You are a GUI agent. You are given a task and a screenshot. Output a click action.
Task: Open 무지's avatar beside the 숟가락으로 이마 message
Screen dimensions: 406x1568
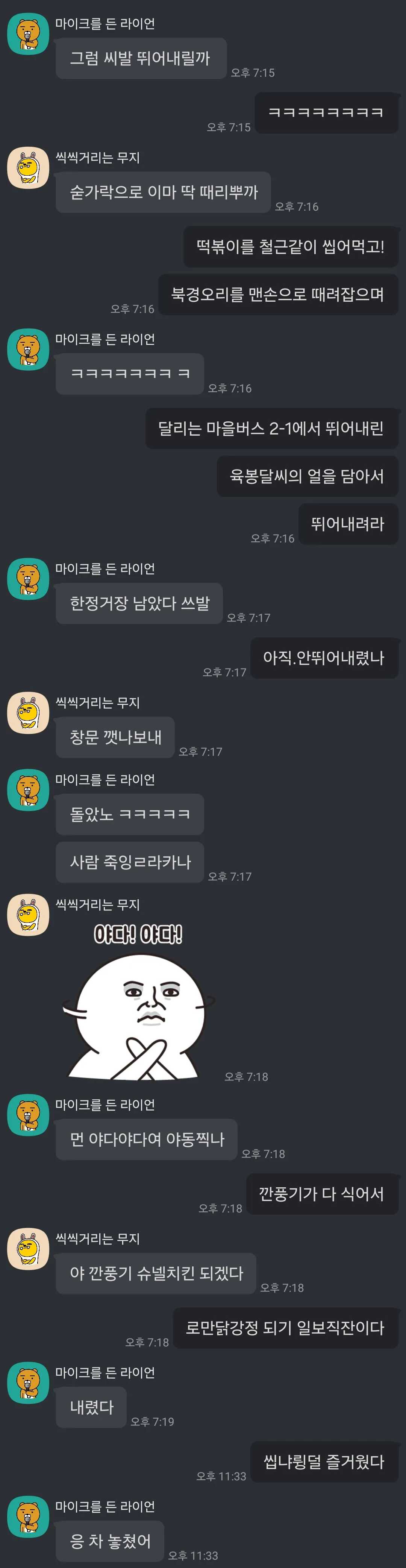[x=28, y=167]
